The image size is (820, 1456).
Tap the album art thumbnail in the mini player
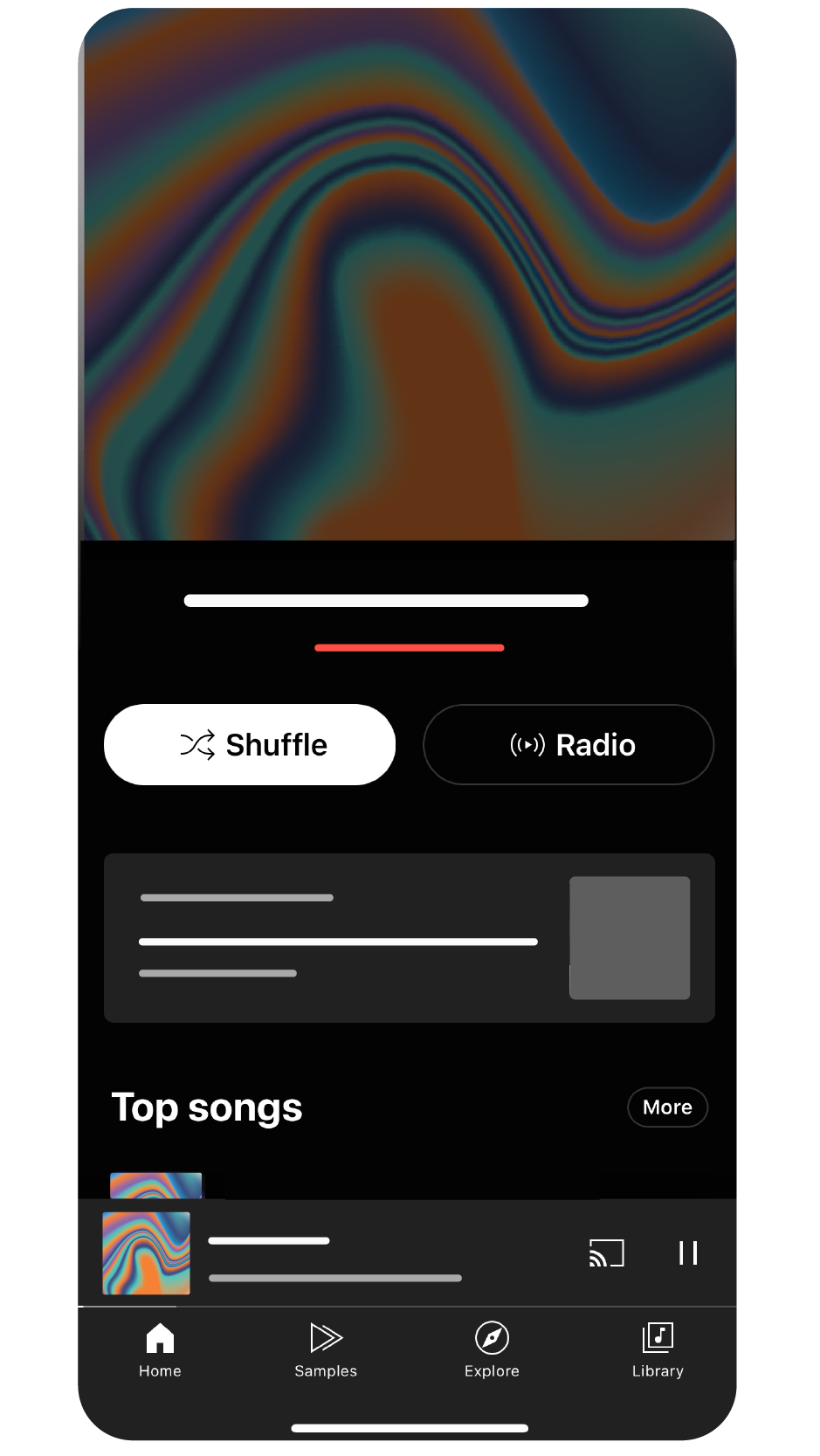(x=145, y=1252)
